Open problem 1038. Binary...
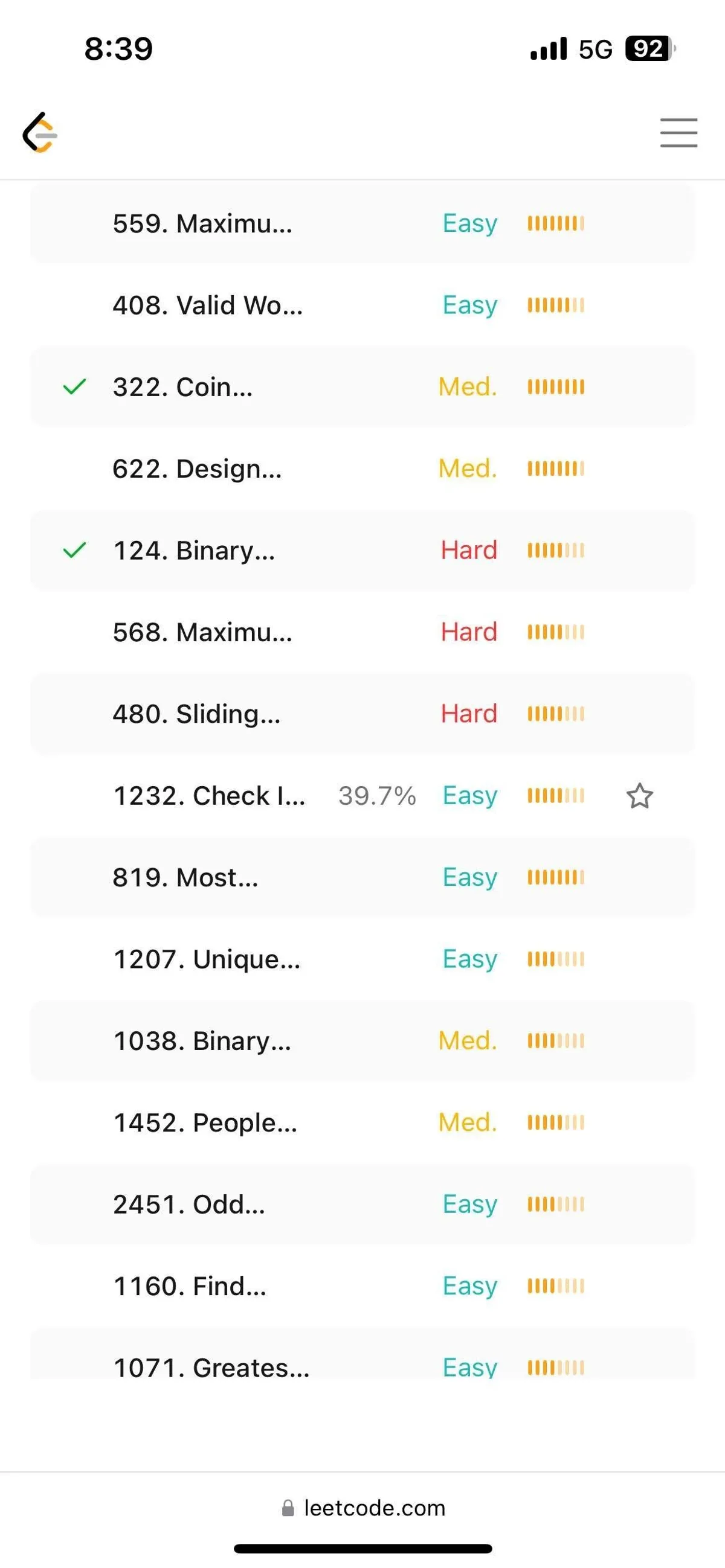The width and height of the screenshot is (725, 1568). coord(202,1041)
